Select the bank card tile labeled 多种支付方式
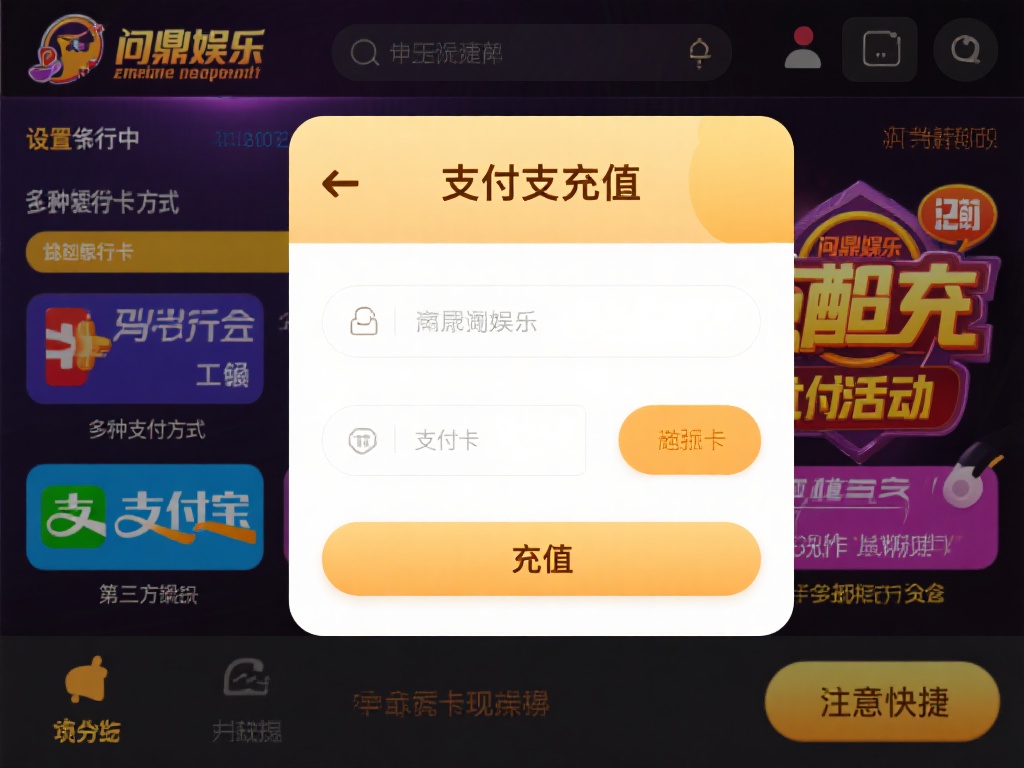 (145, 348)
